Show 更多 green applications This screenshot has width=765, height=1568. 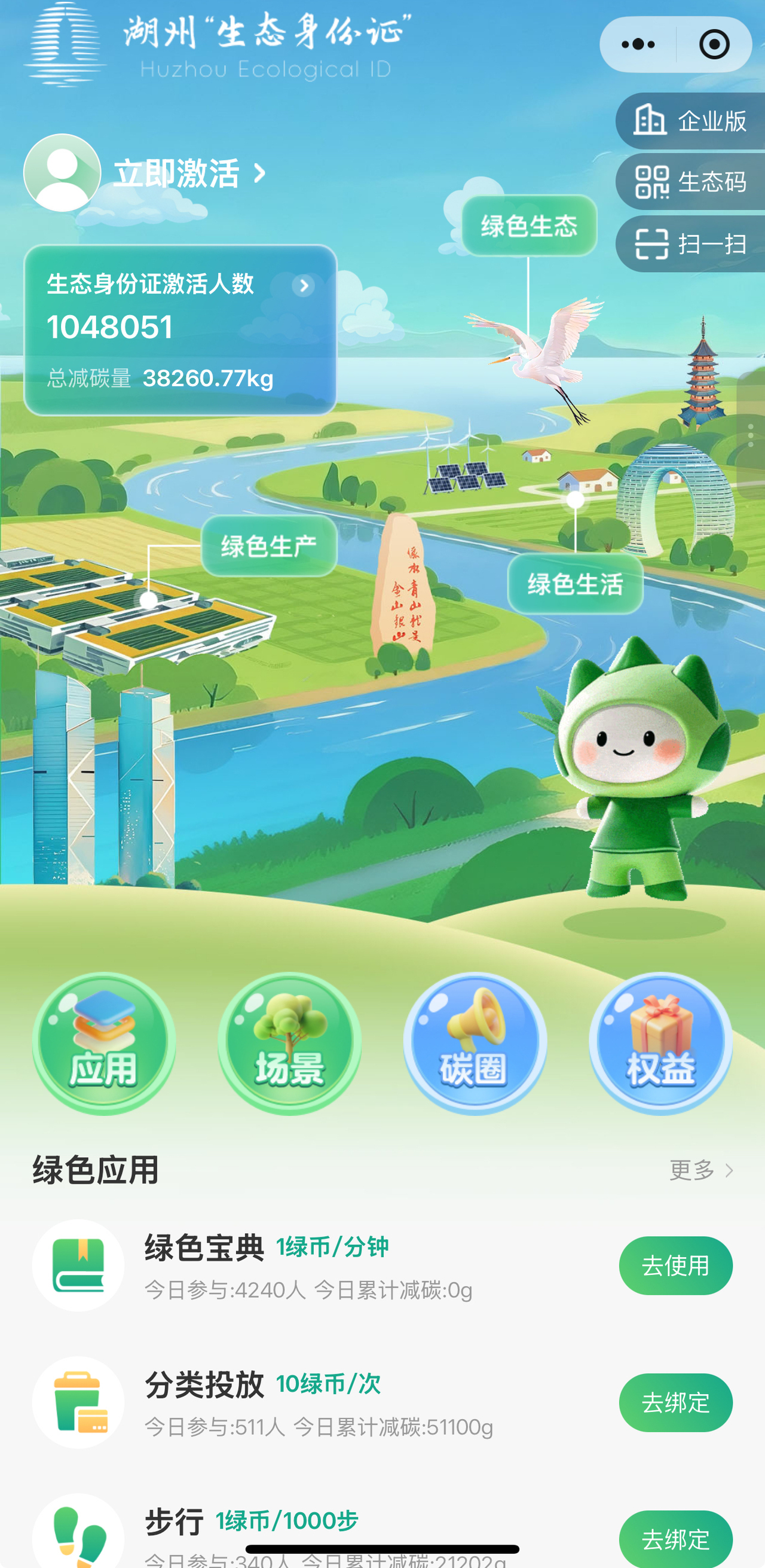(x=700, y=1170)
